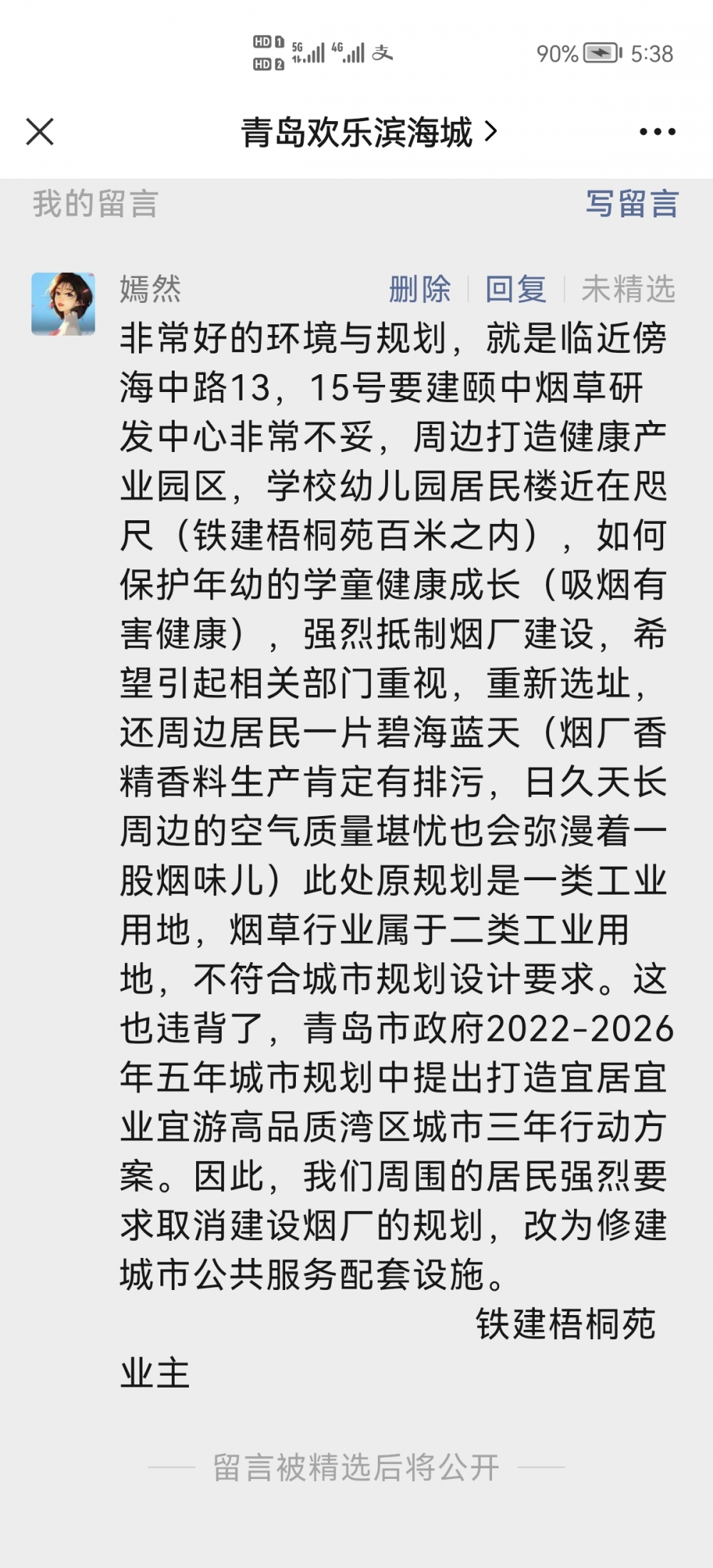Viewport: 713px width, 1568px height.
Task: Delete the comment via 删除
Action: 420,289
